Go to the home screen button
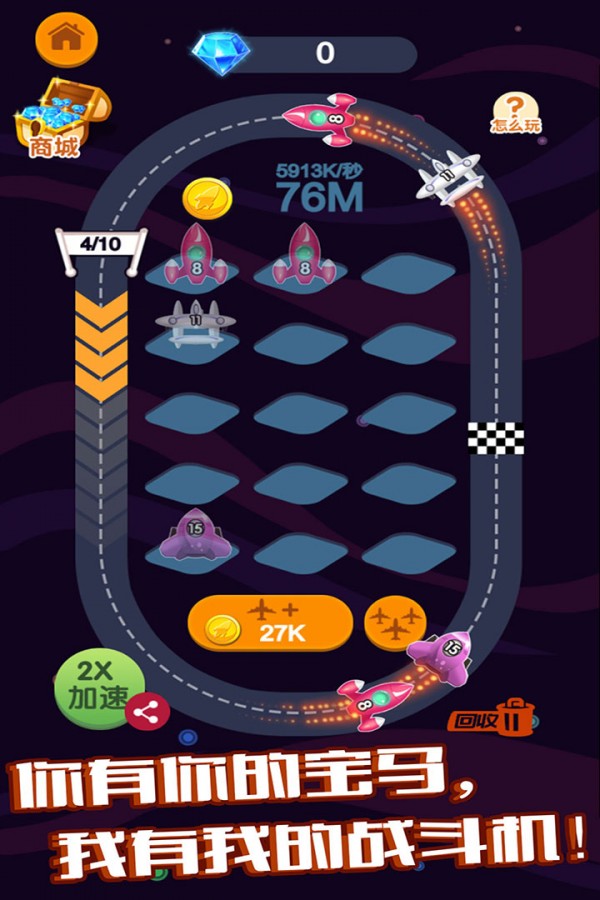 click(x=66, y=39)
